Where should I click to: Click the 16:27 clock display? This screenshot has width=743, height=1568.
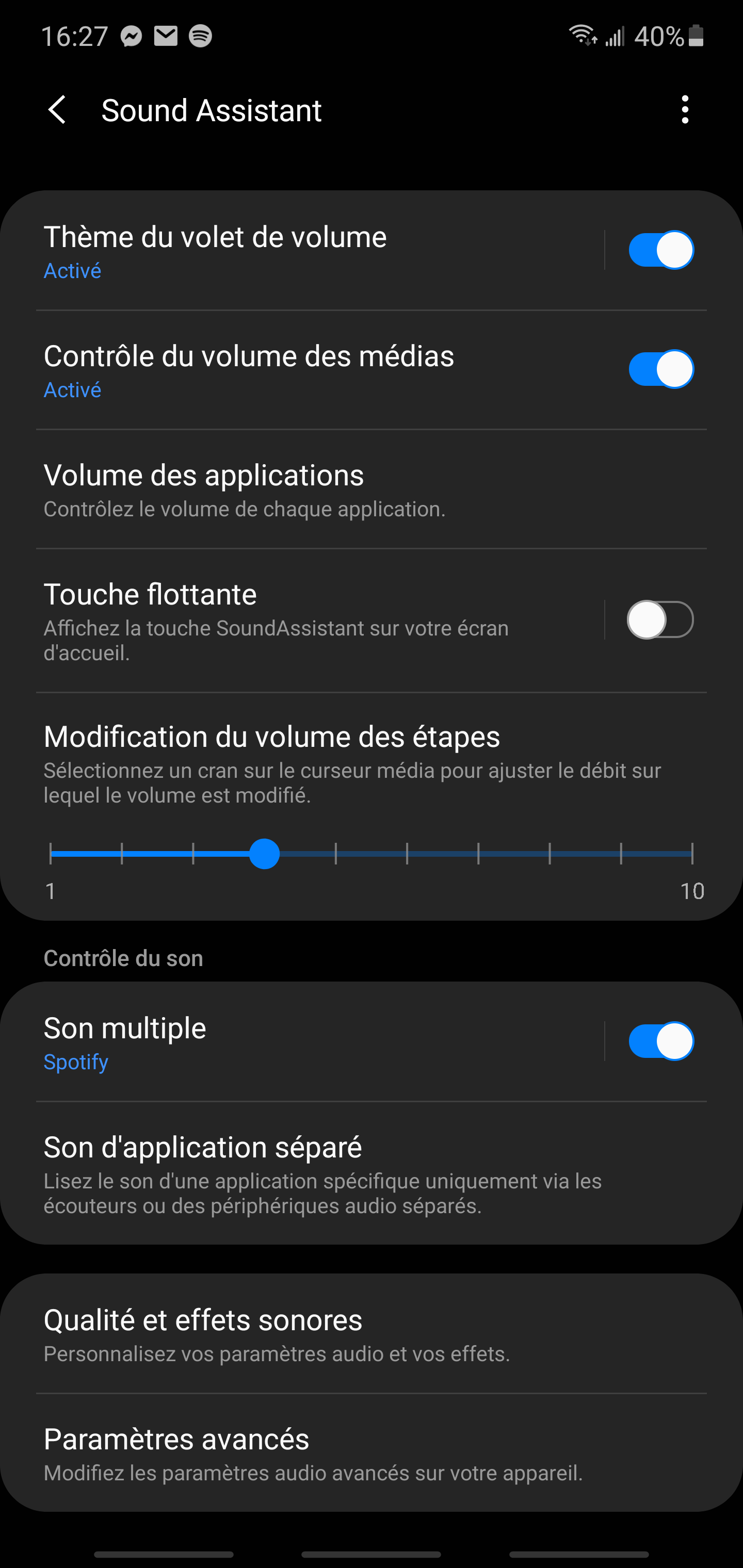[74, 36]
